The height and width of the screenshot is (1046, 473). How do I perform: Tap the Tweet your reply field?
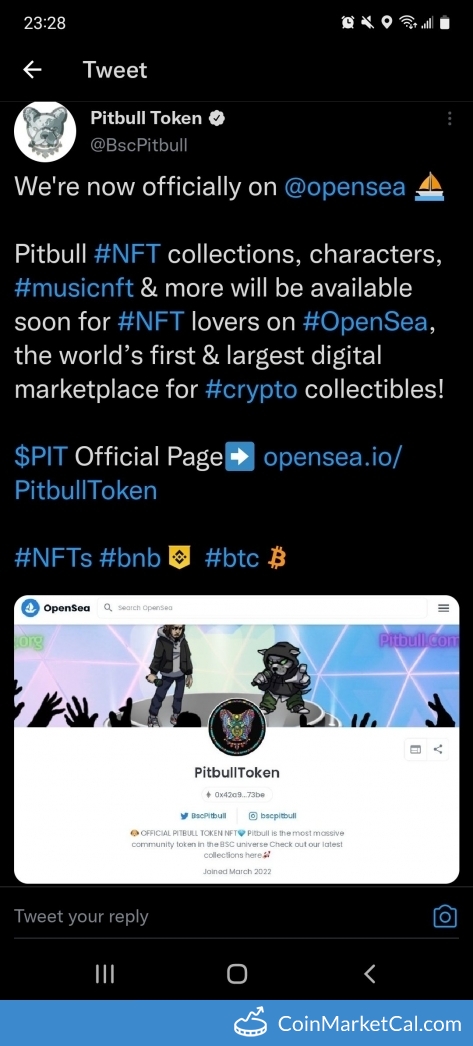coord(213,917)
